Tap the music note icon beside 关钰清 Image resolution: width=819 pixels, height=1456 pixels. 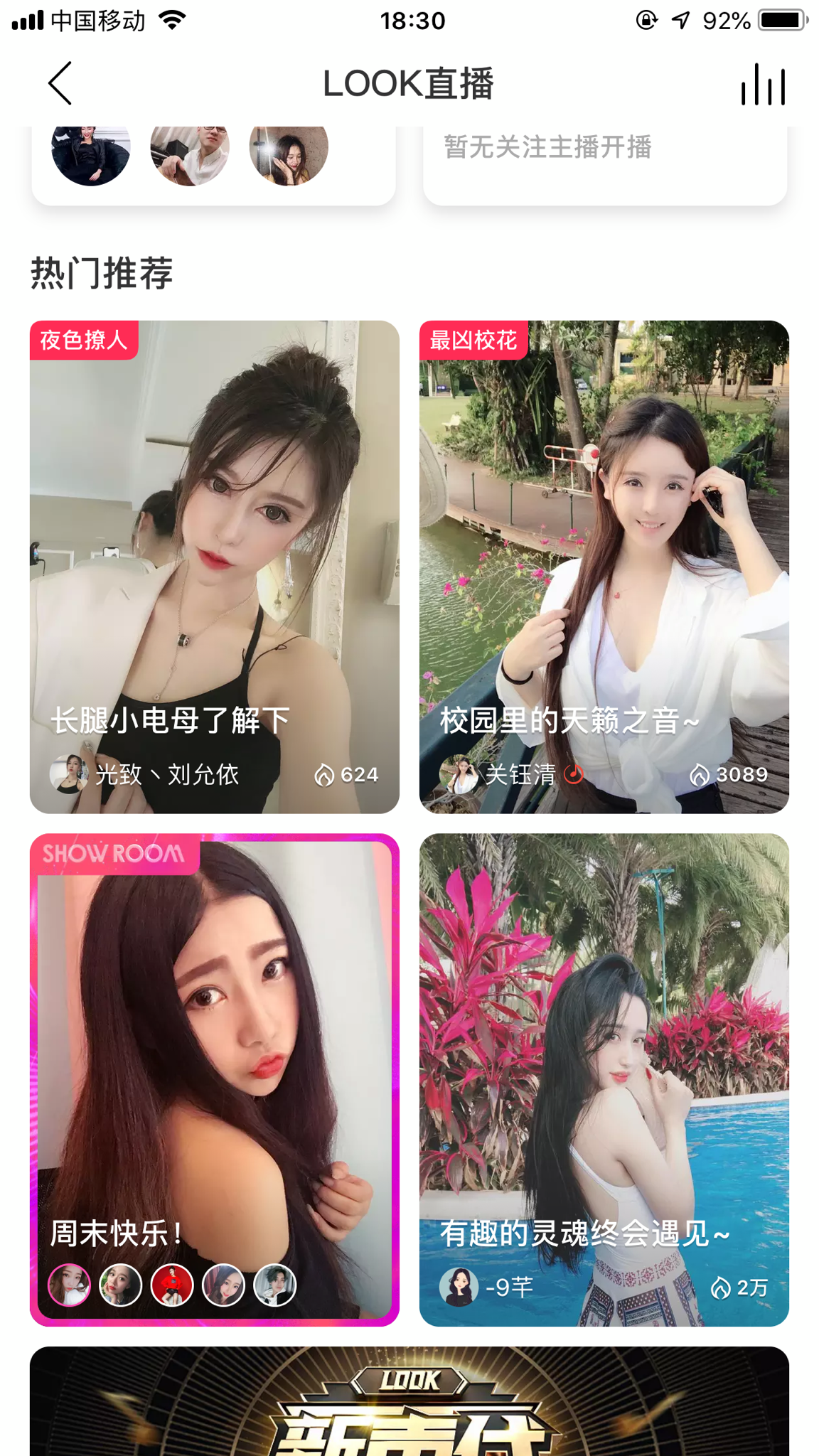tap(573, 776)
